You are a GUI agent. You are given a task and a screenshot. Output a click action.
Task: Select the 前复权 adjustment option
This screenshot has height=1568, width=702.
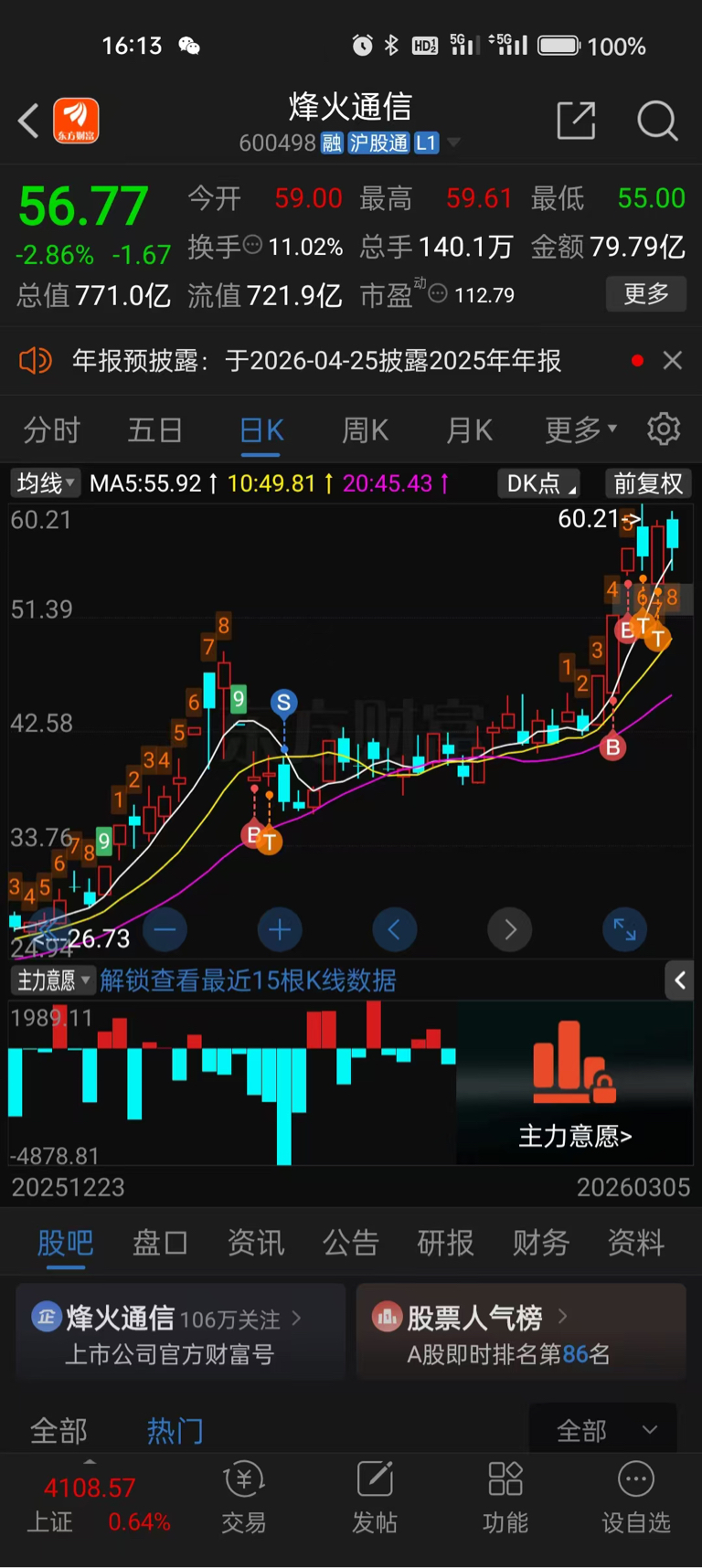(x=648, y=483)
